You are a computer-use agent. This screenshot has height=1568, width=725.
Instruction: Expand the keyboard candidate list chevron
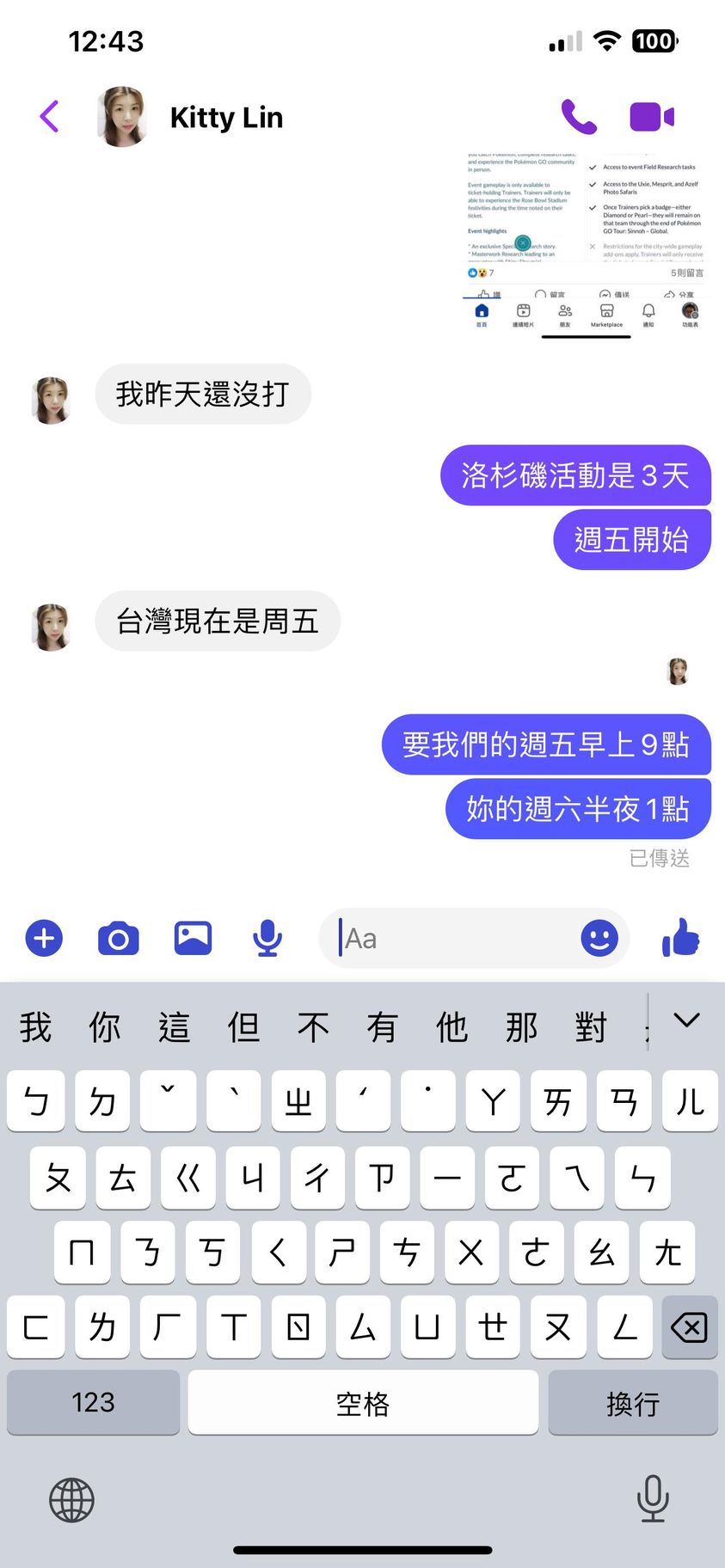click(686, 1020)
